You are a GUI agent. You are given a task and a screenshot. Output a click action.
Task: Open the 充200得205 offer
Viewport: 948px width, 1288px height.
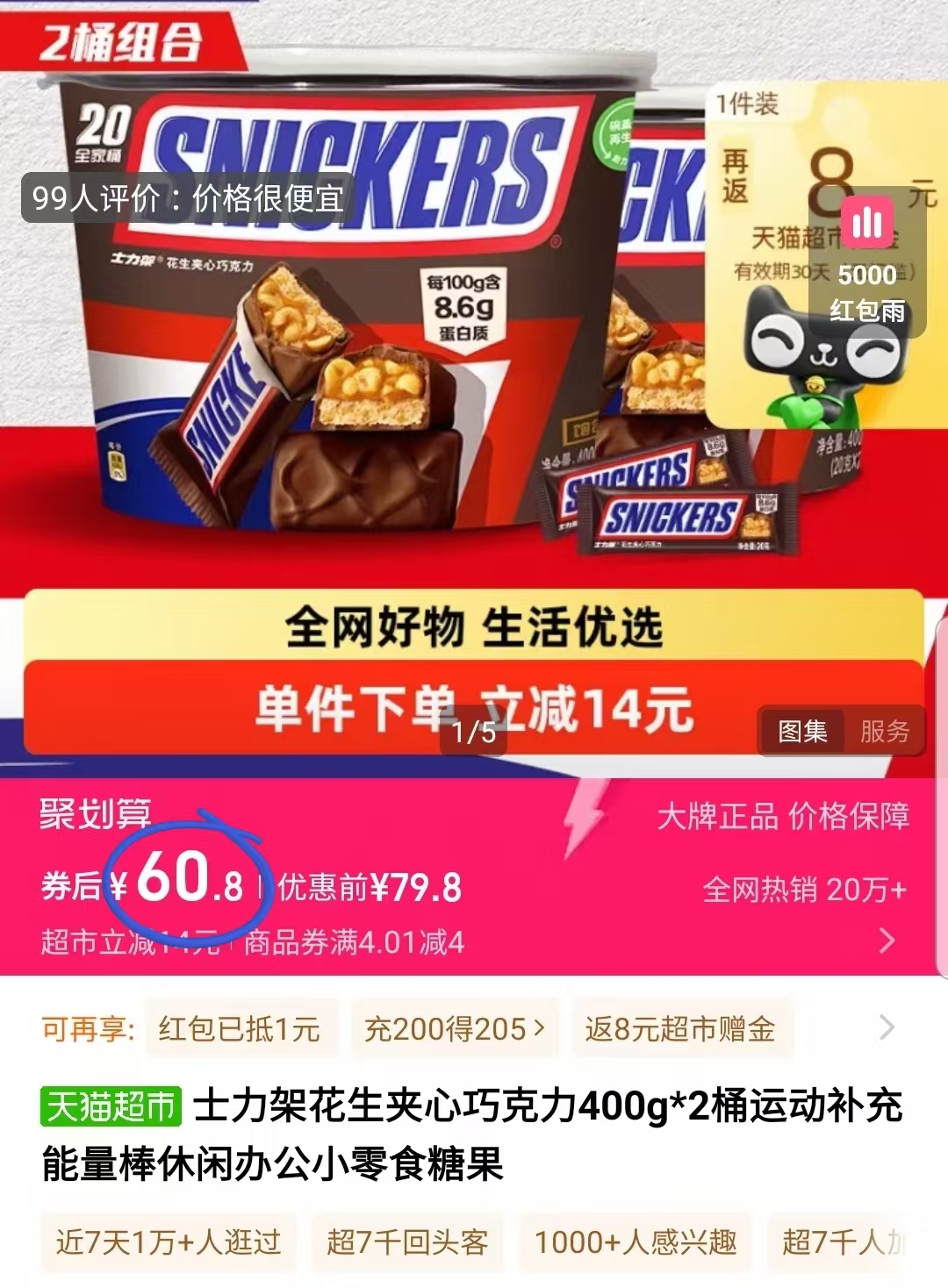click(455, 1028)
